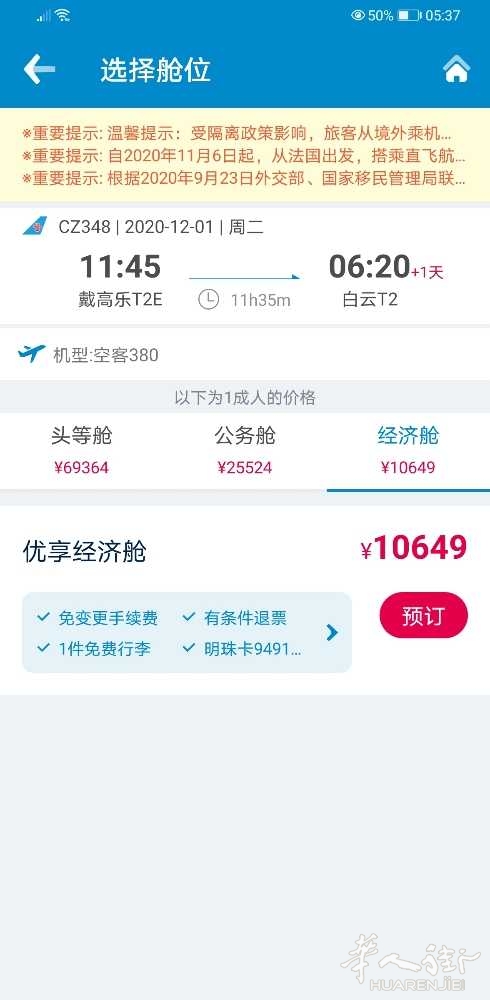
Task: Select the 经济舱 tab
Action: 408,452
